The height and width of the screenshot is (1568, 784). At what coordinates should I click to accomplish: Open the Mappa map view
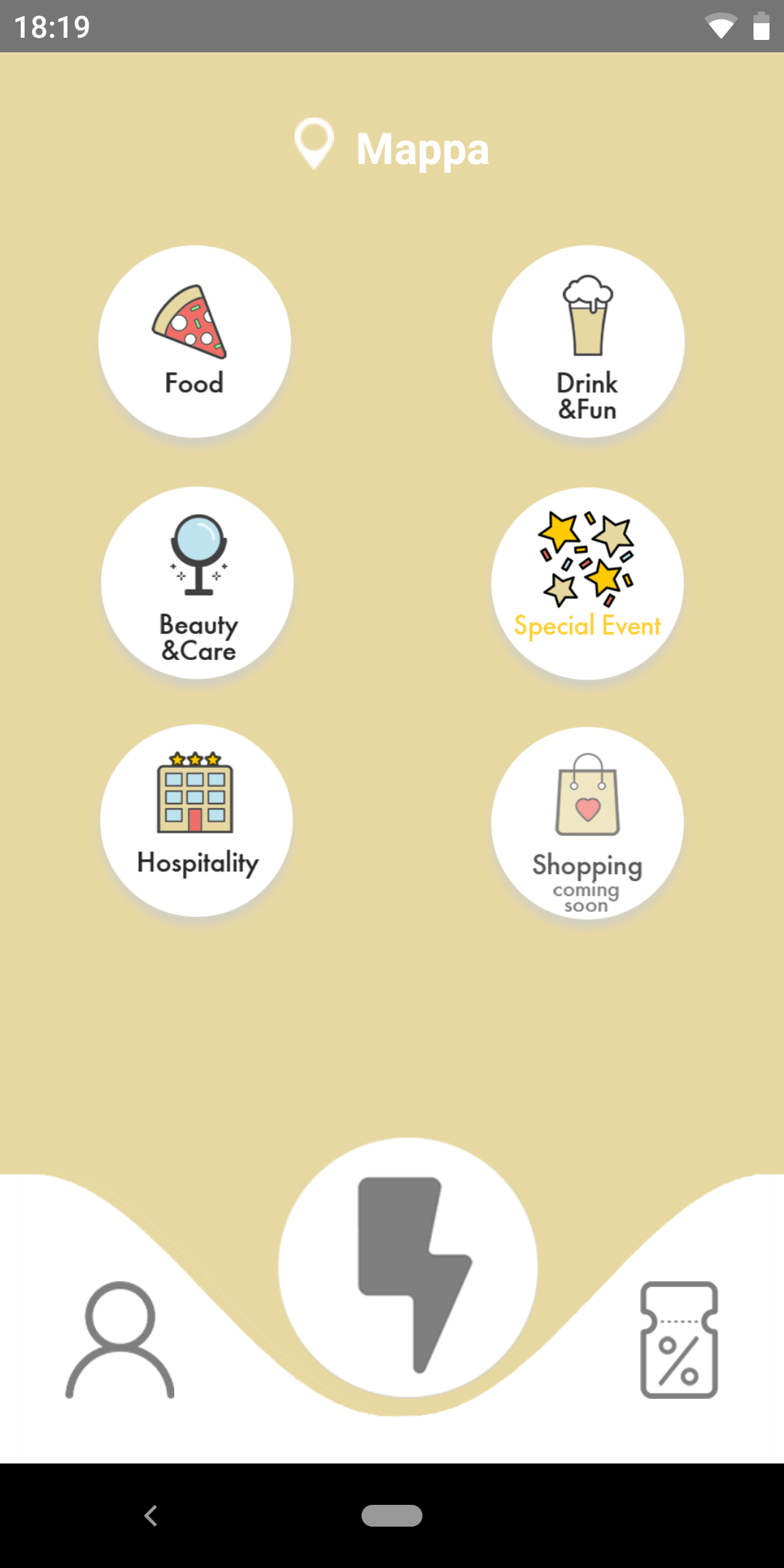point(392,147)
